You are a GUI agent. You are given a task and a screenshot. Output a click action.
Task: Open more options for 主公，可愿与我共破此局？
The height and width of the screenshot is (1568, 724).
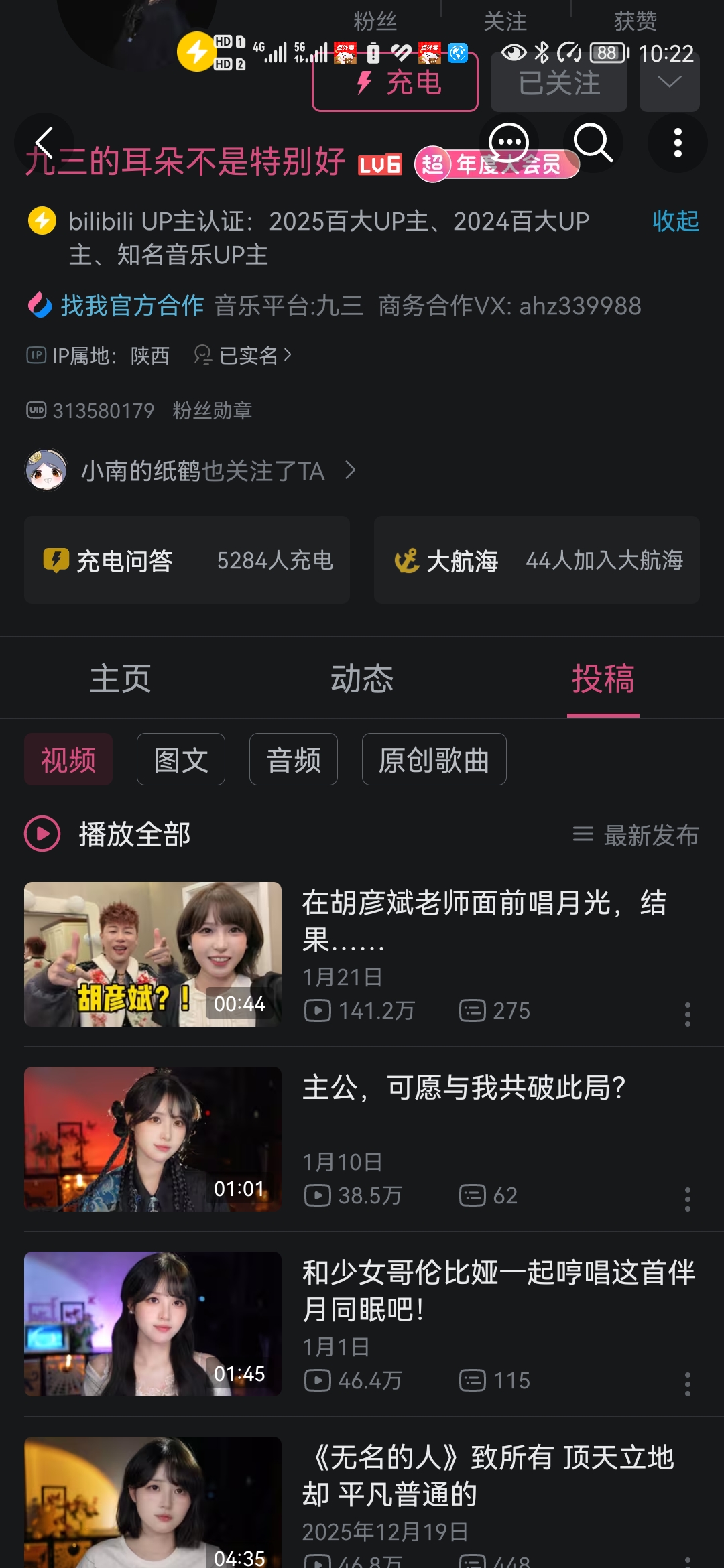(687, 1199)
